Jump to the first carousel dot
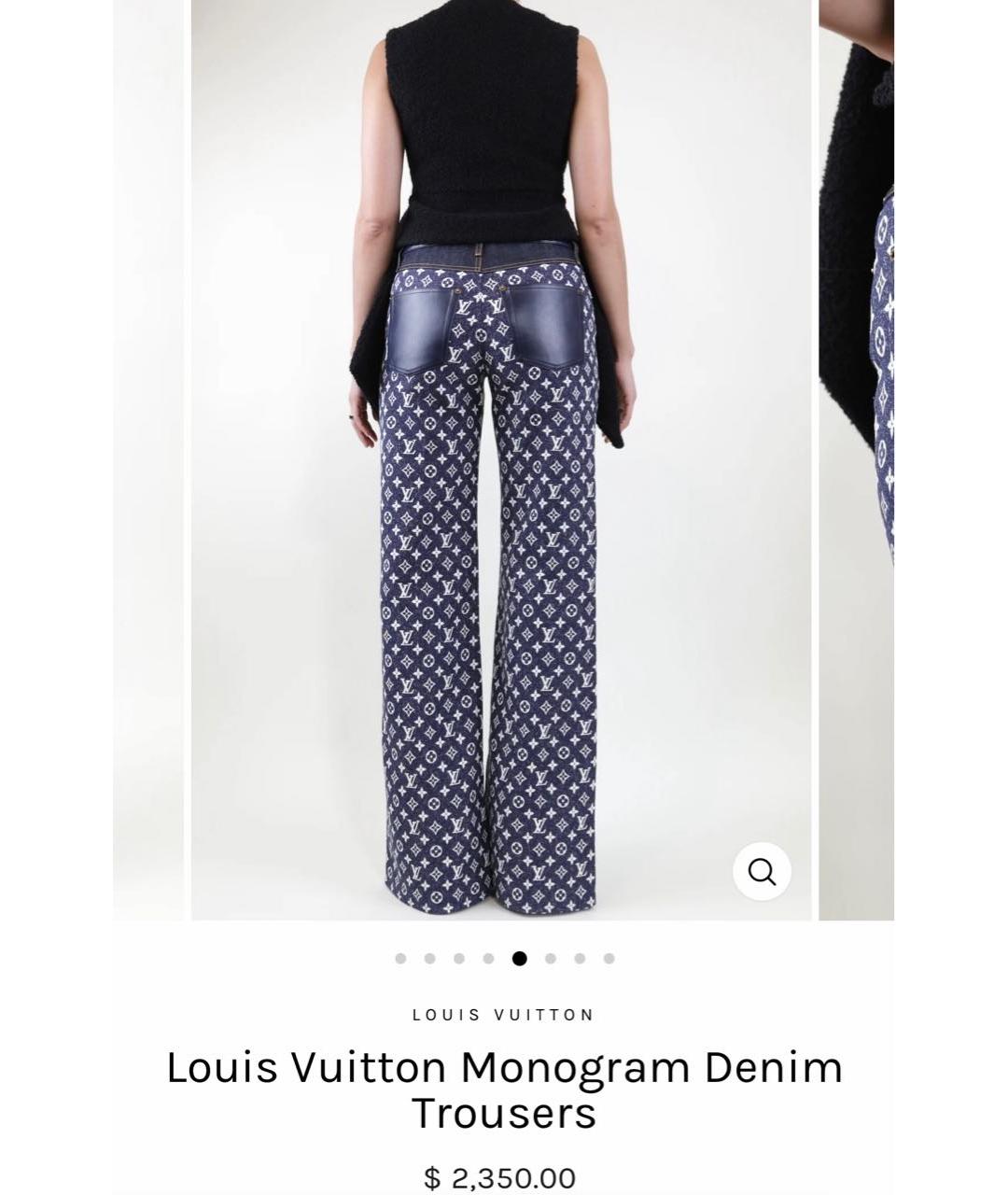Viewport: 1008px width, 1195px height. pos(400,958)
